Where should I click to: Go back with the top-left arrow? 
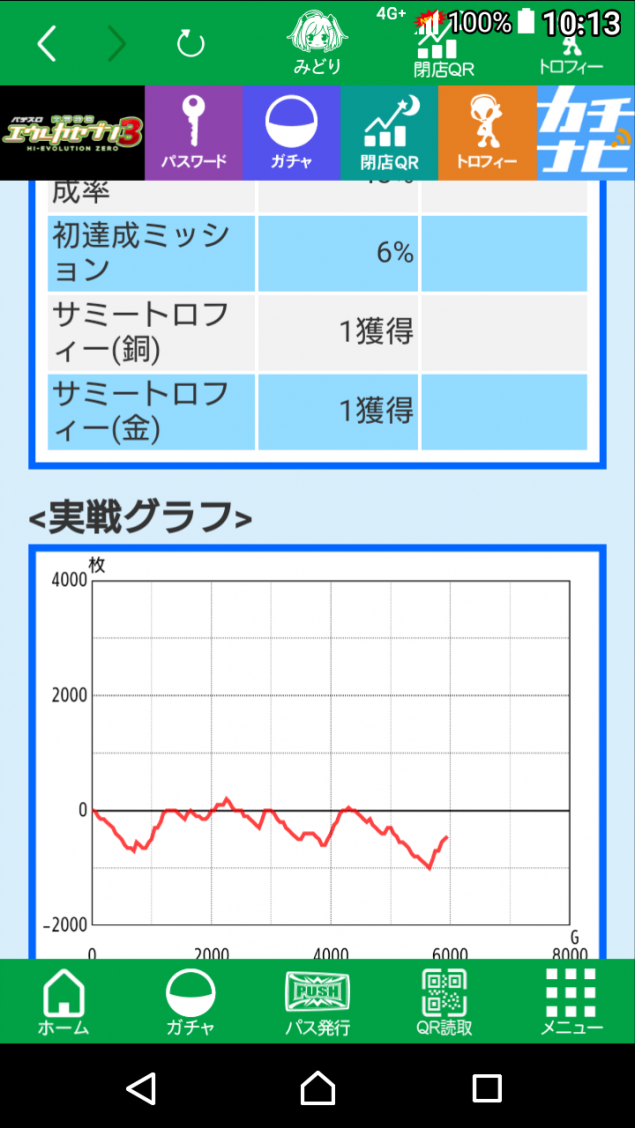(x=46, y=45)
